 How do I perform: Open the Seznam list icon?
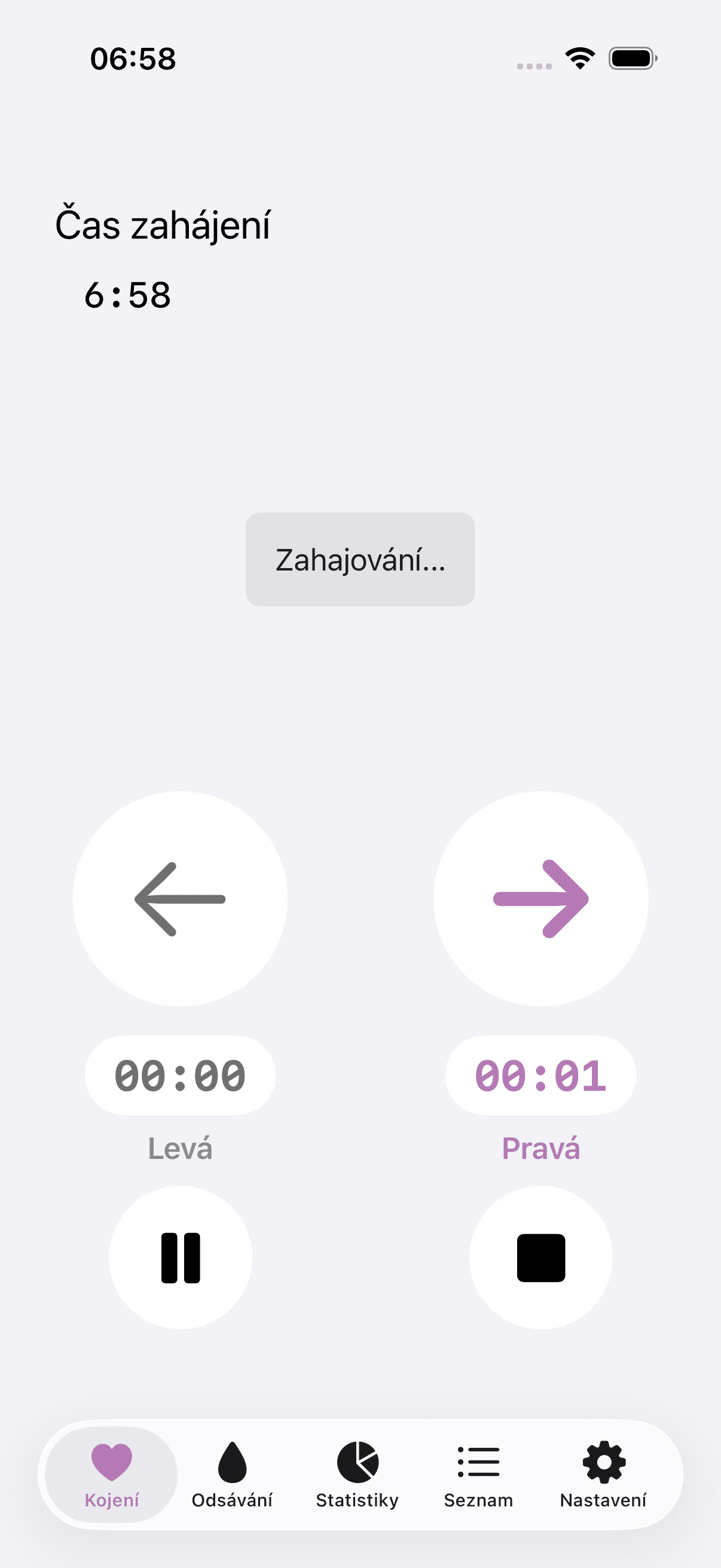(479, 1474)
